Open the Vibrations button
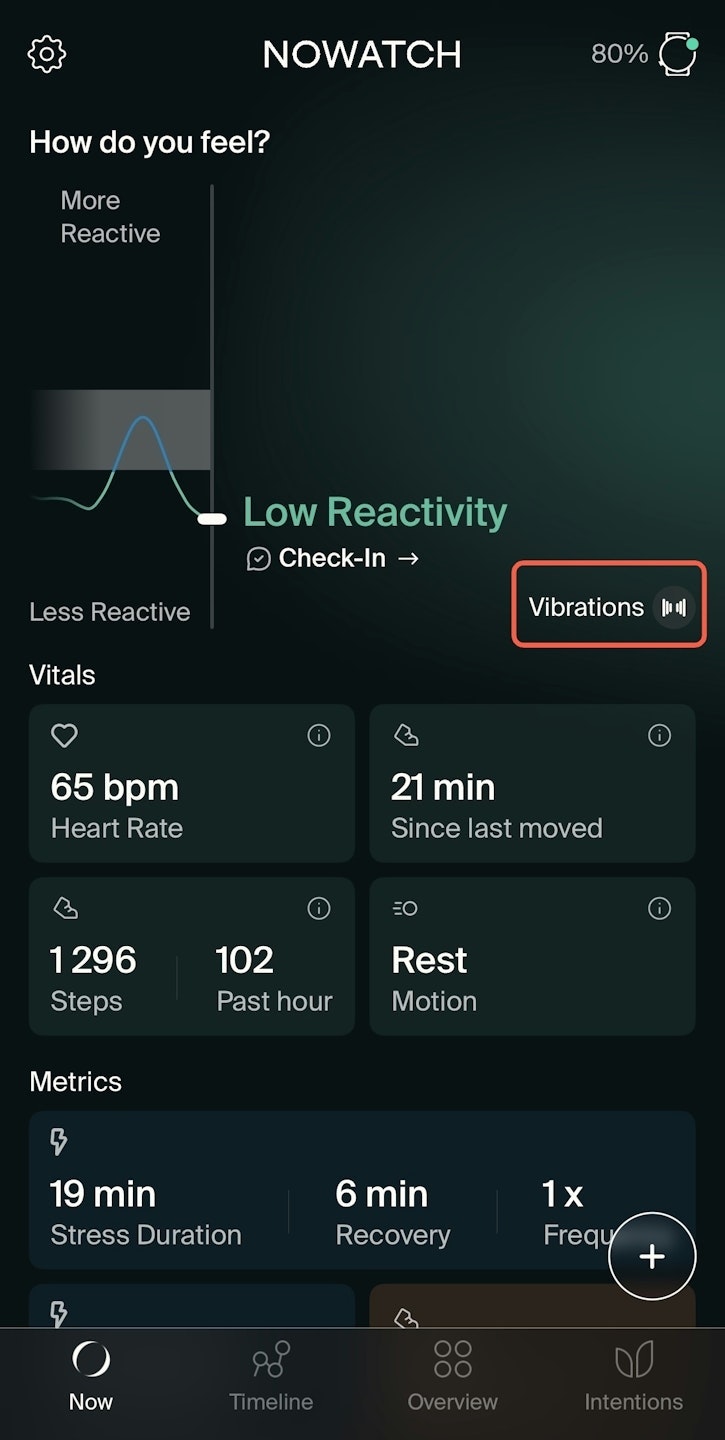 click(x=609, y=607)
